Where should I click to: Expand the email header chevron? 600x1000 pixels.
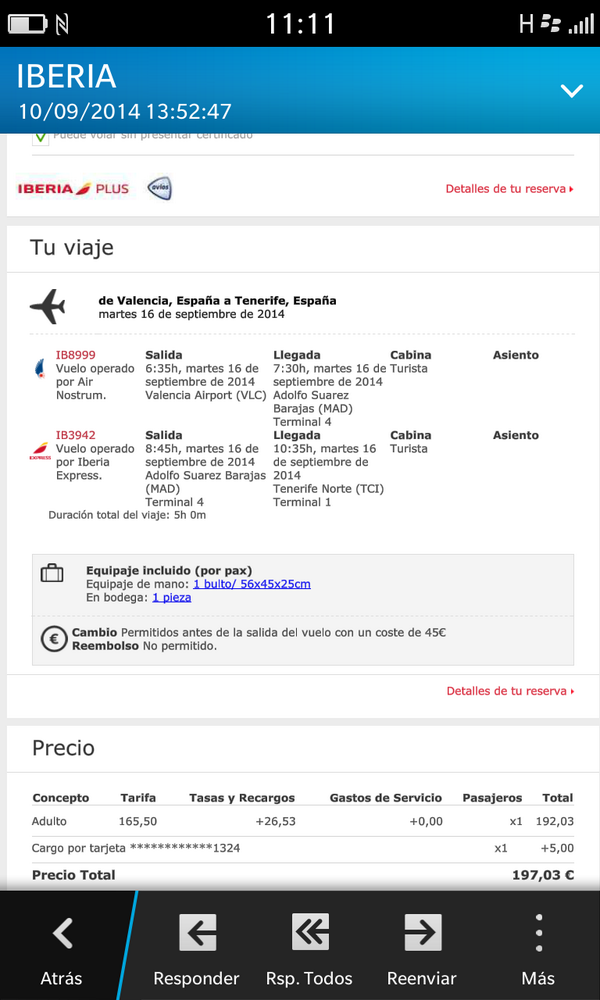571,91
